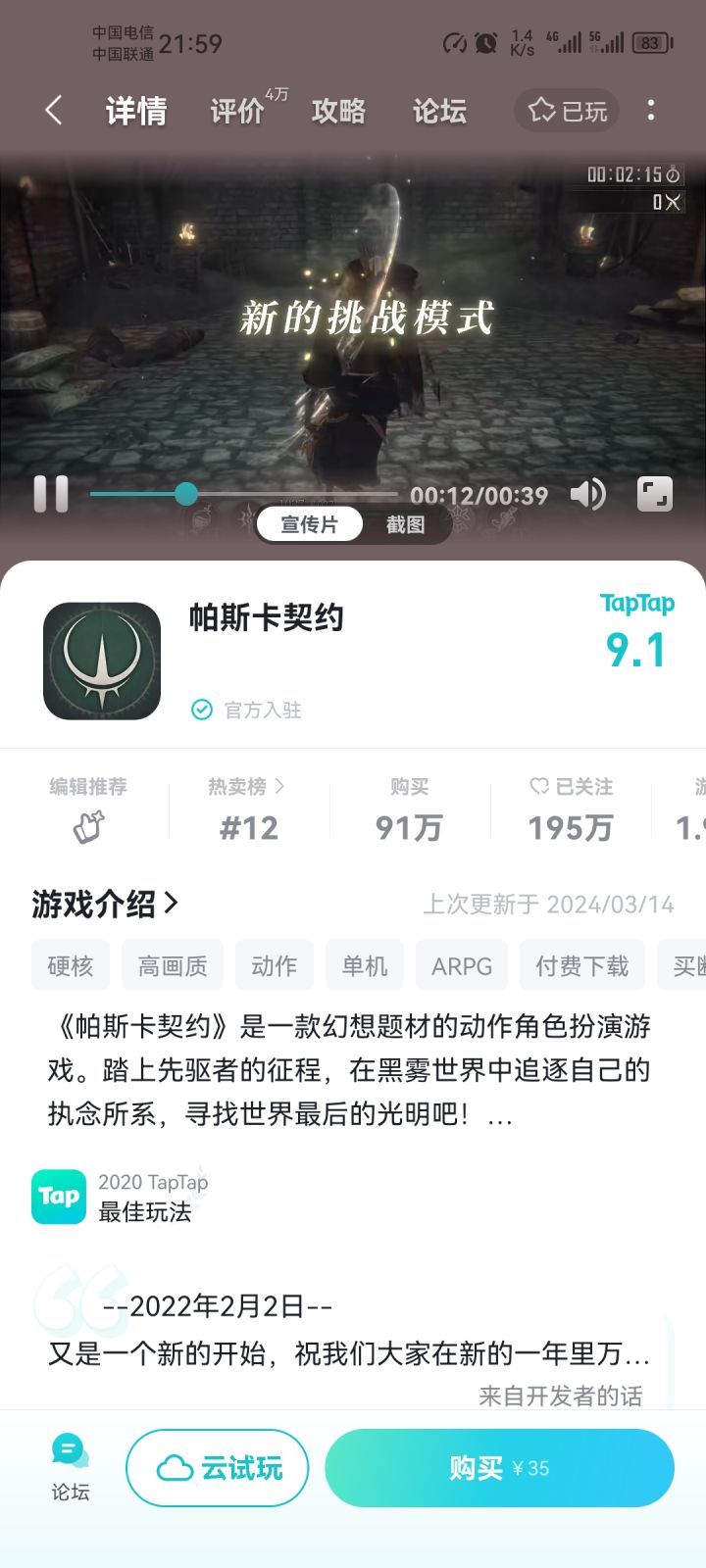Start 云试玩 cloud trial play

[217, 1466]
